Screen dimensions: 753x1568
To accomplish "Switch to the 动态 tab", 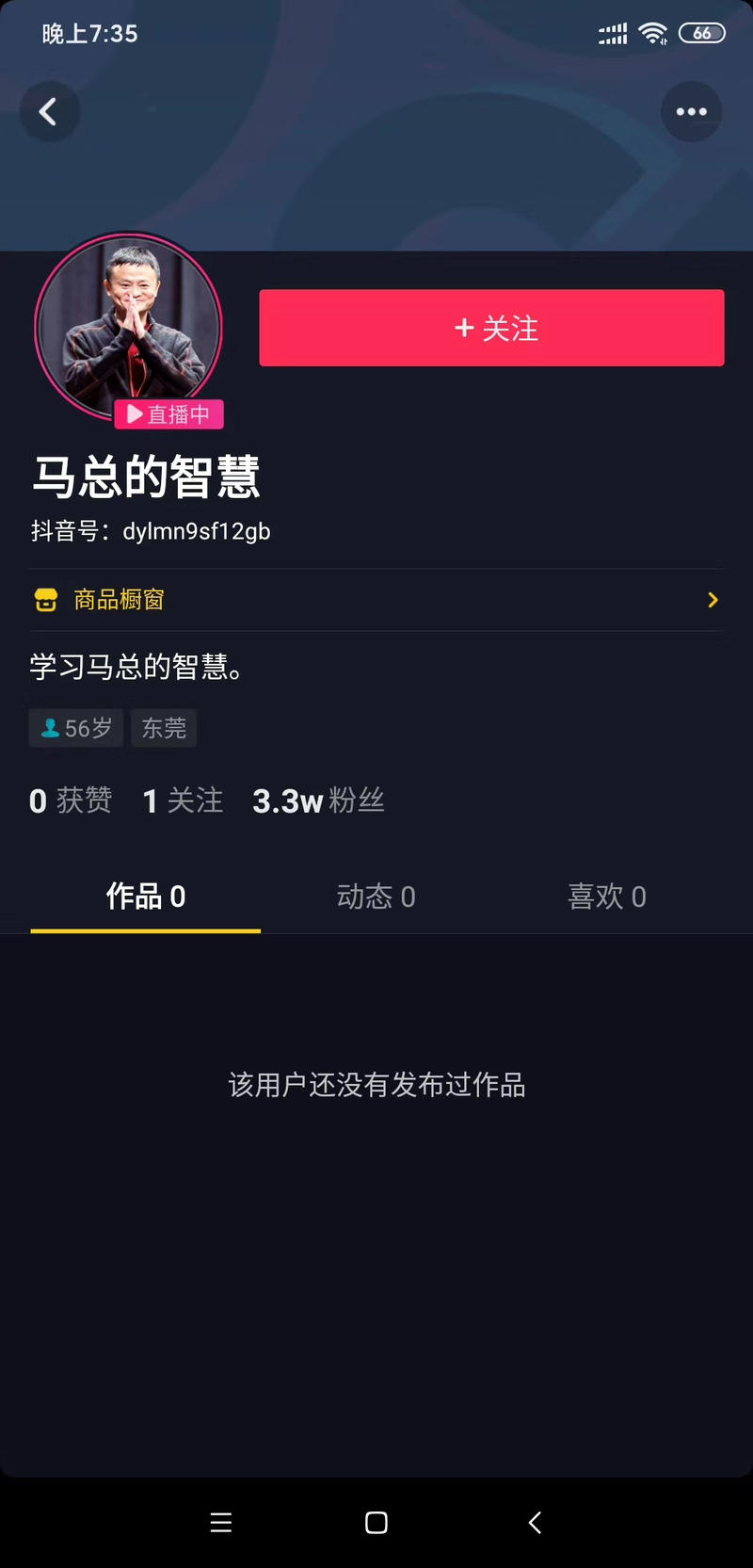I will click(376, 897).
